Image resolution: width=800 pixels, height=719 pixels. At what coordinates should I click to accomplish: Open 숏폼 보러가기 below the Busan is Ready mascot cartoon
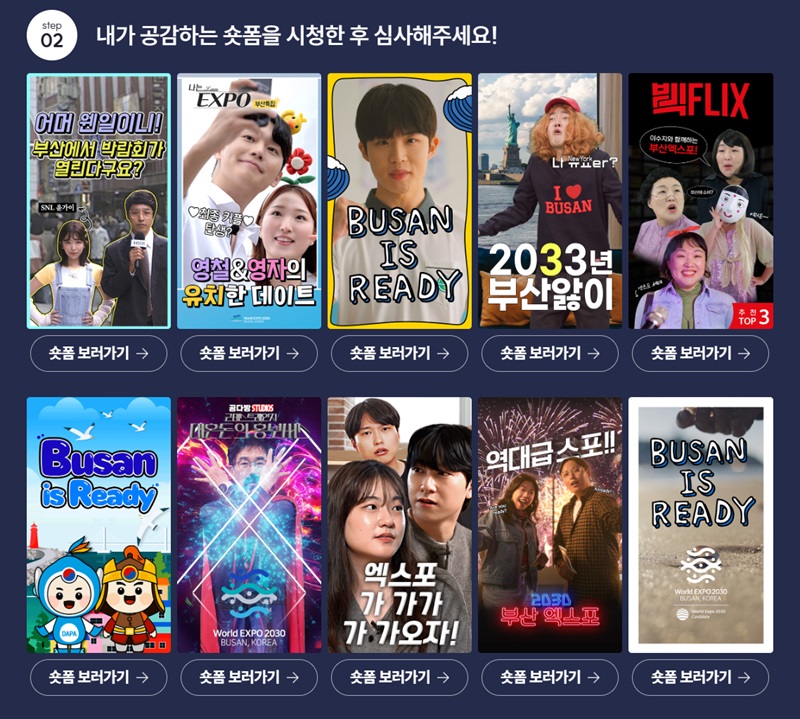tap(98, 677)
